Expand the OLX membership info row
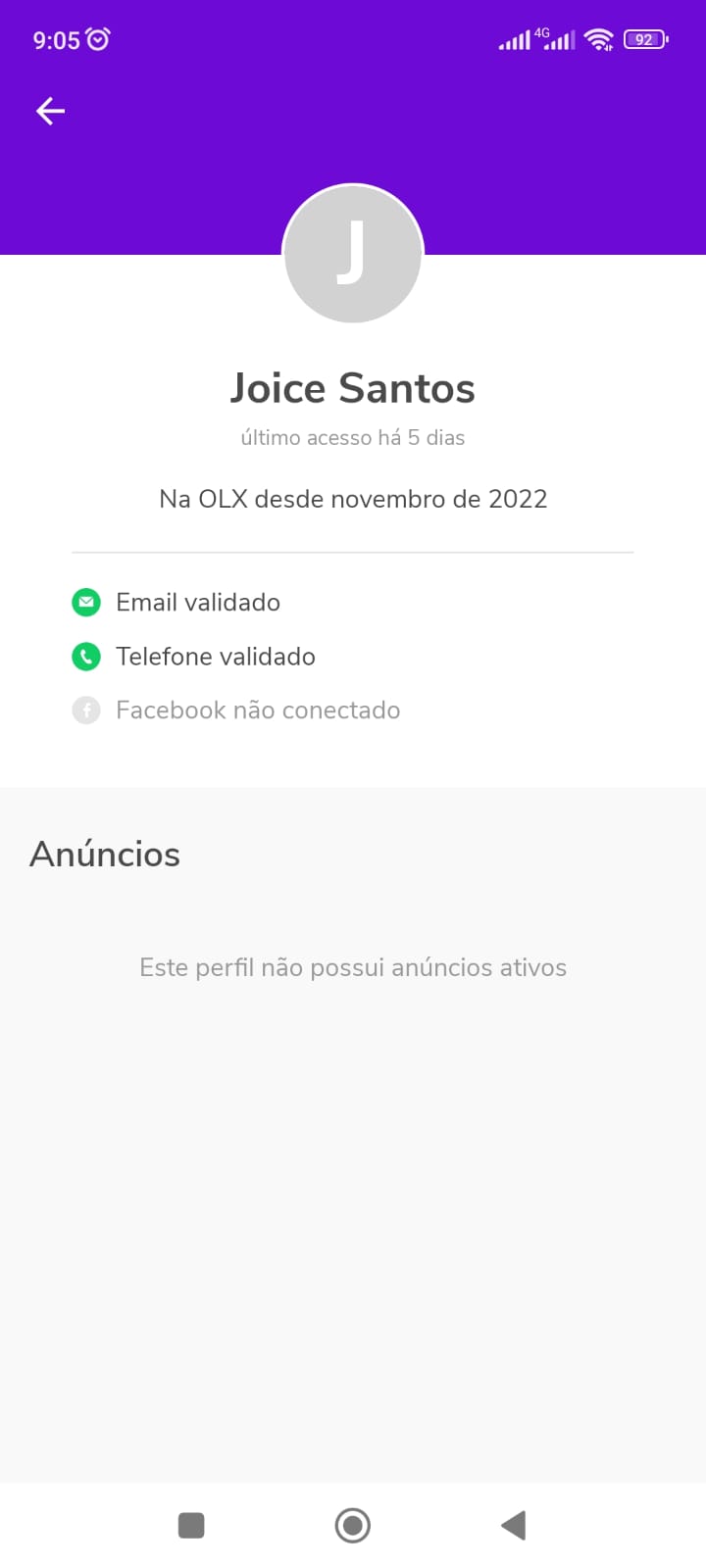 (x=353, y=498)
